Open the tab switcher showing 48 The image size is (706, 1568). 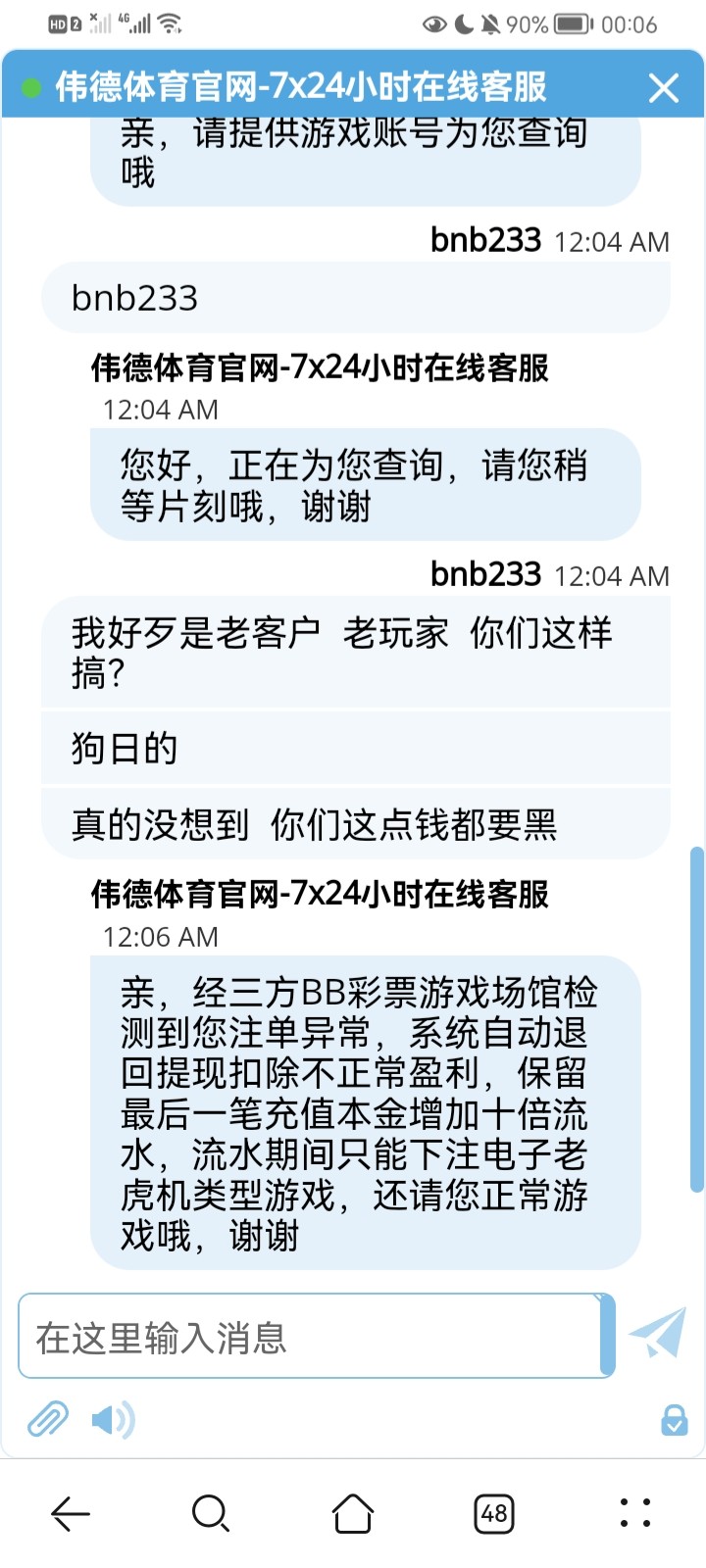(494, 1514)
